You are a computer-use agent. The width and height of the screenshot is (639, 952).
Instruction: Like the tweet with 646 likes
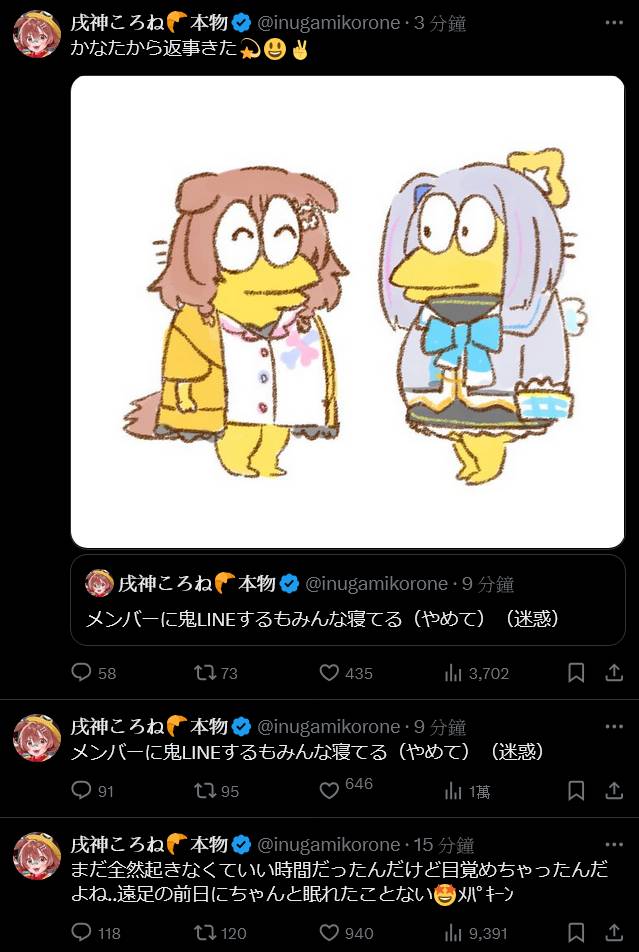point(330,791)
